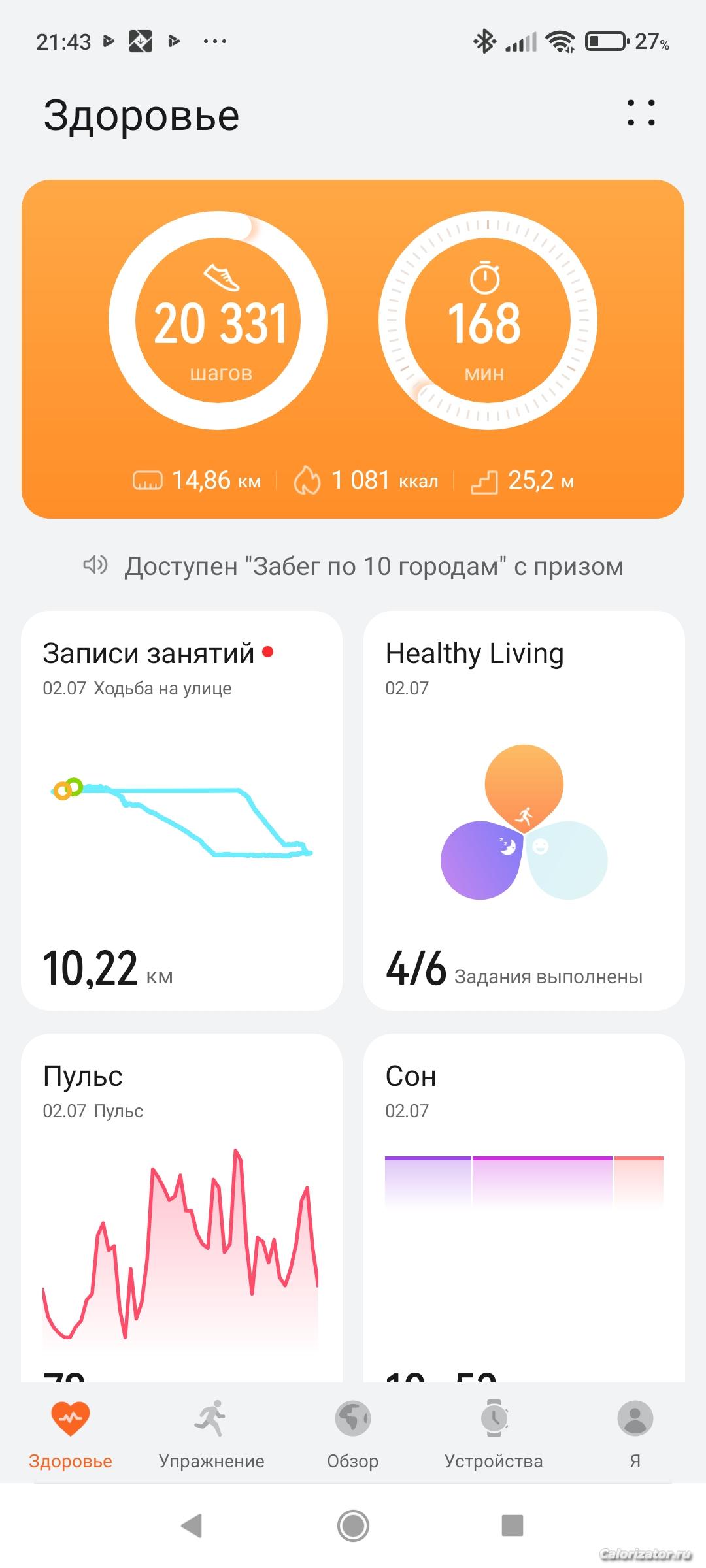Open the Сон sleep card

point(524,1209)
